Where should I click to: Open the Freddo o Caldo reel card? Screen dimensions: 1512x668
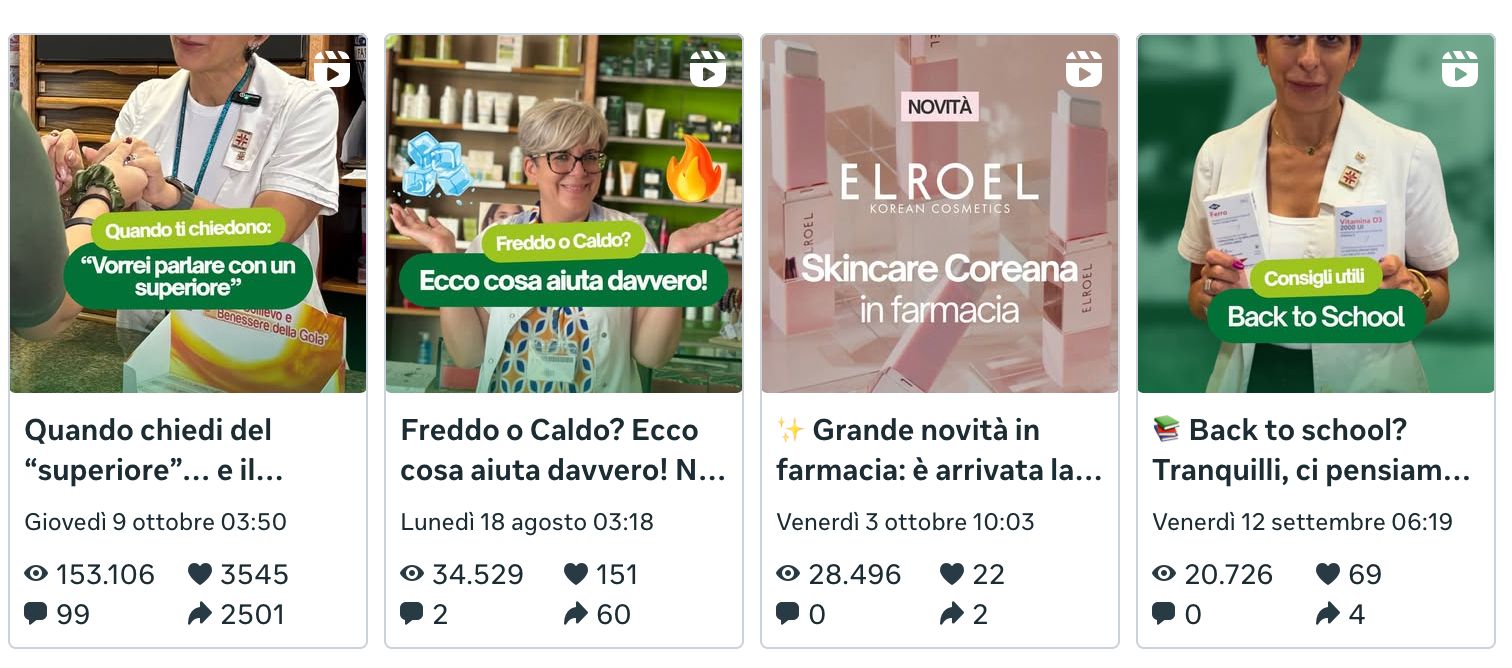pos(563,214)
